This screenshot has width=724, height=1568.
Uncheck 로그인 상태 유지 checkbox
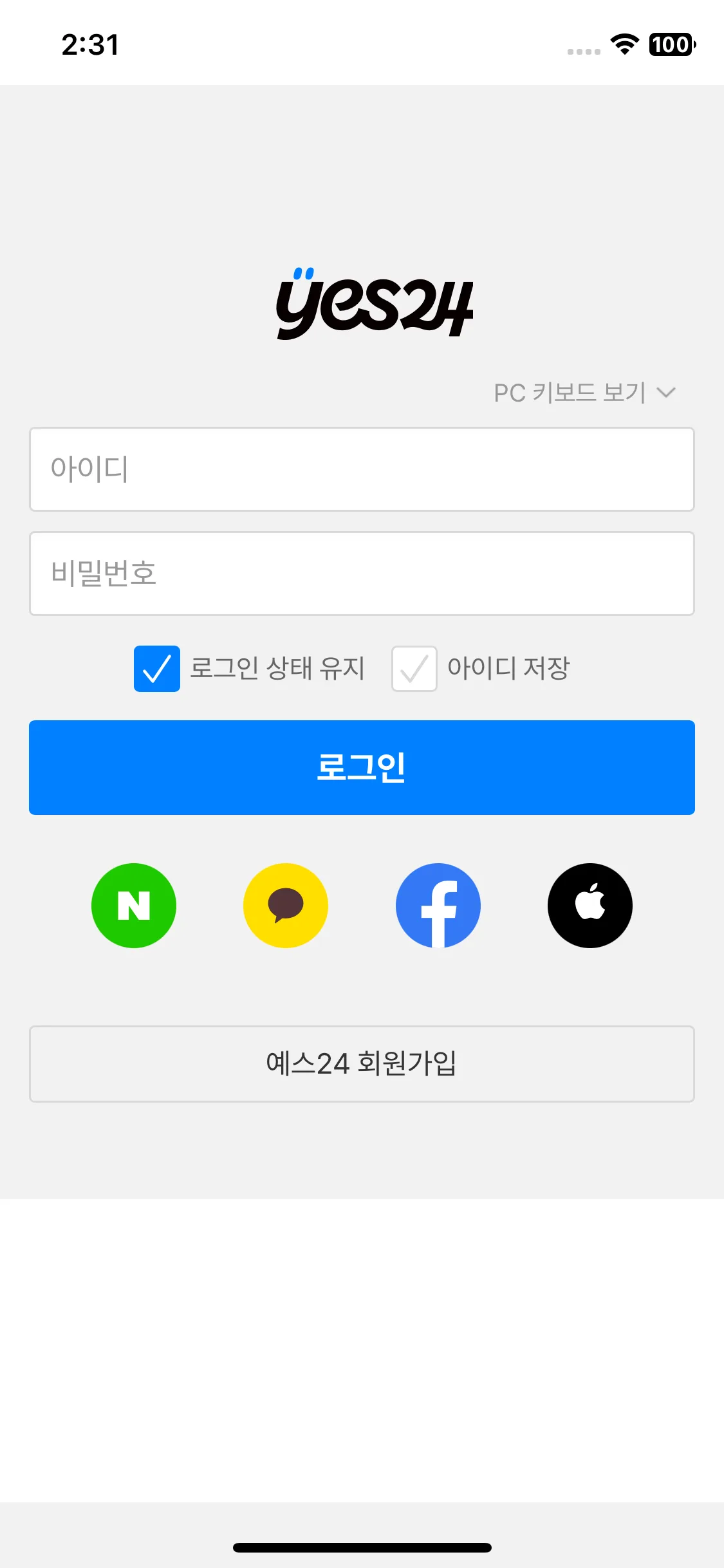[x=157, y=669]
